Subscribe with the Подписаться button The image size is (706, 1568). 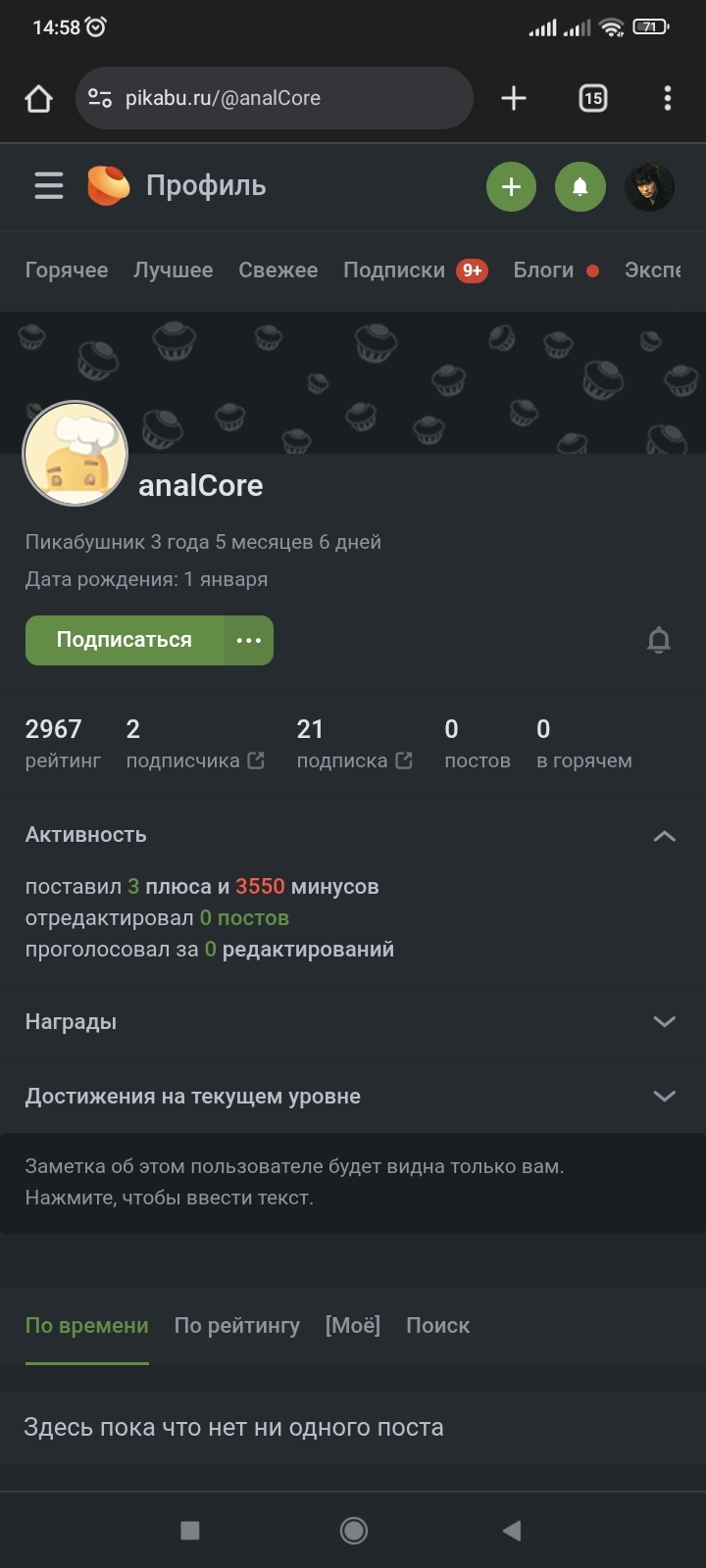tap(125, 640)
